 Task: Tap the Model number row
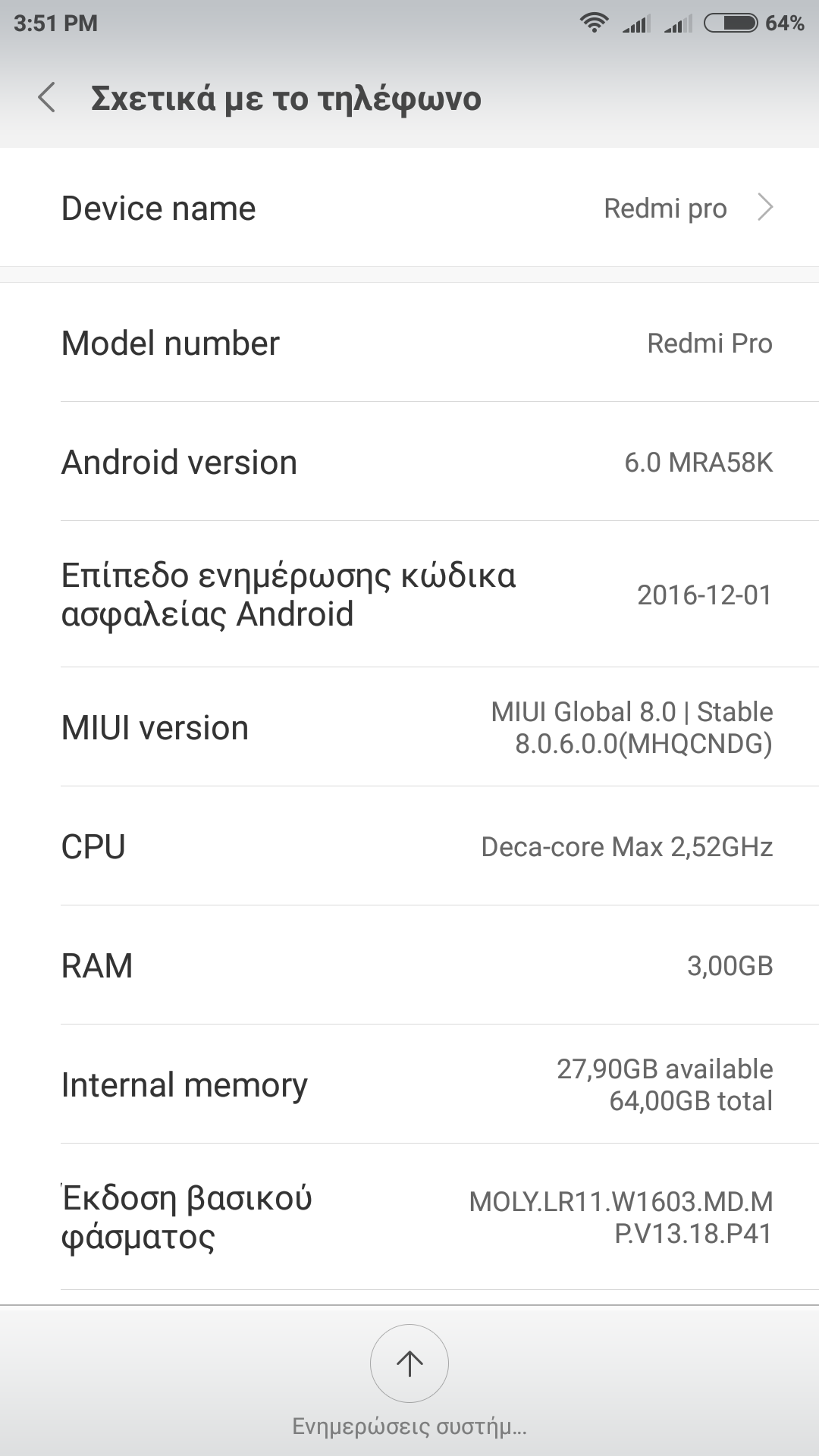409,343
